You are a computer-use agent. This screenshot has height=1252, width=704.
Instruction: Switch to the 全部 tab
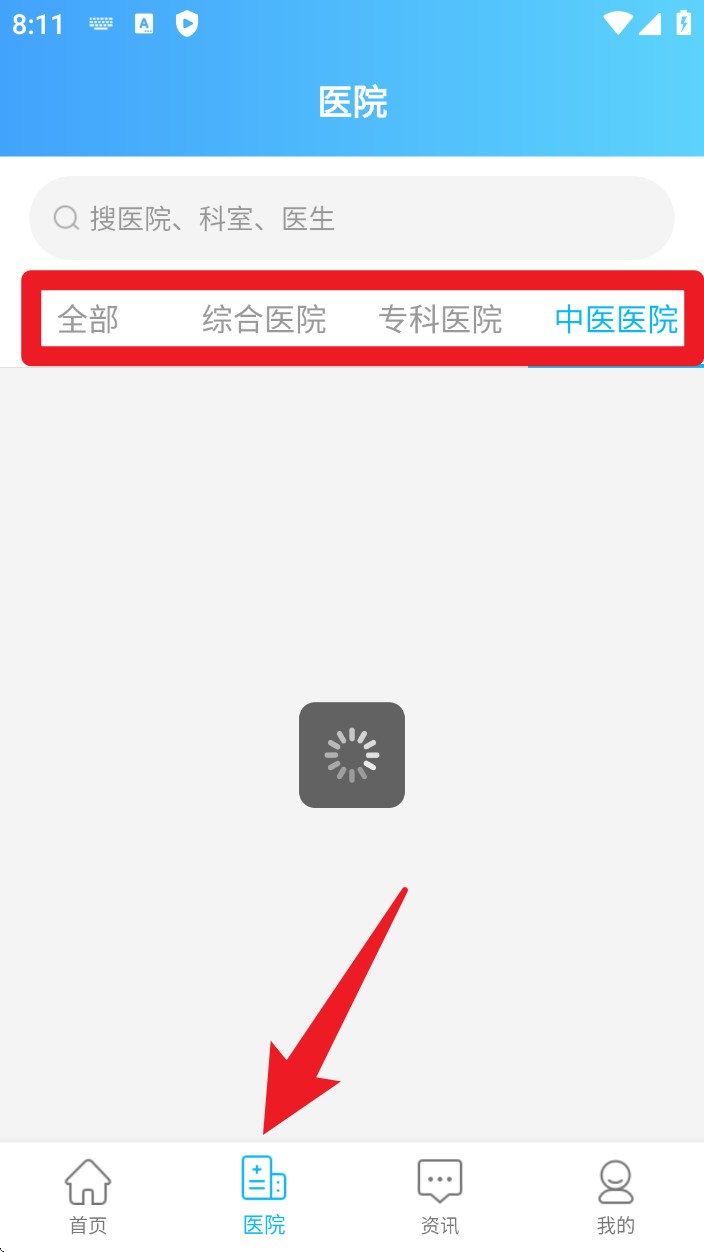(88, 320)
